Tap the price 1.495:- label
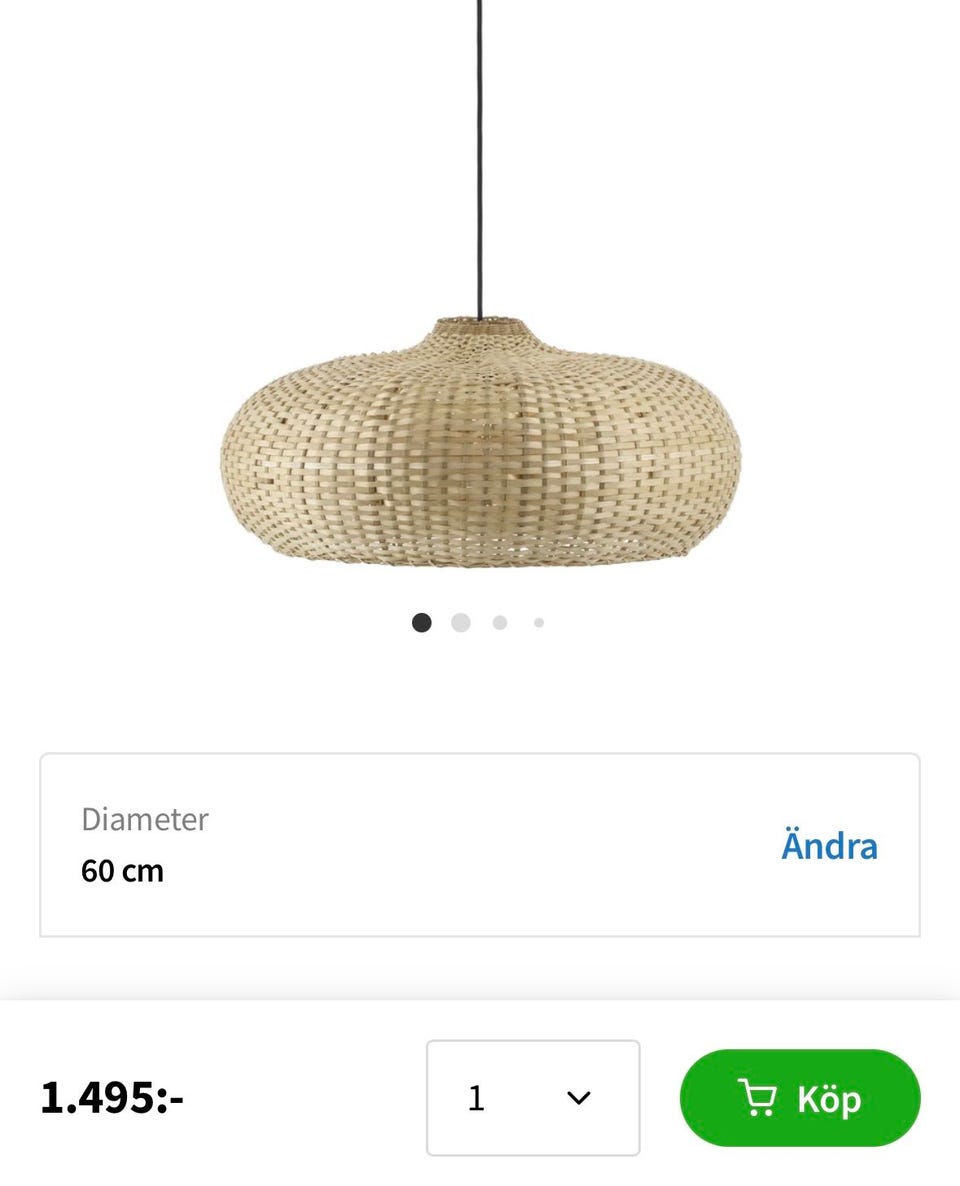This screenshot has width=960, height=1186. pos(112,1098)
